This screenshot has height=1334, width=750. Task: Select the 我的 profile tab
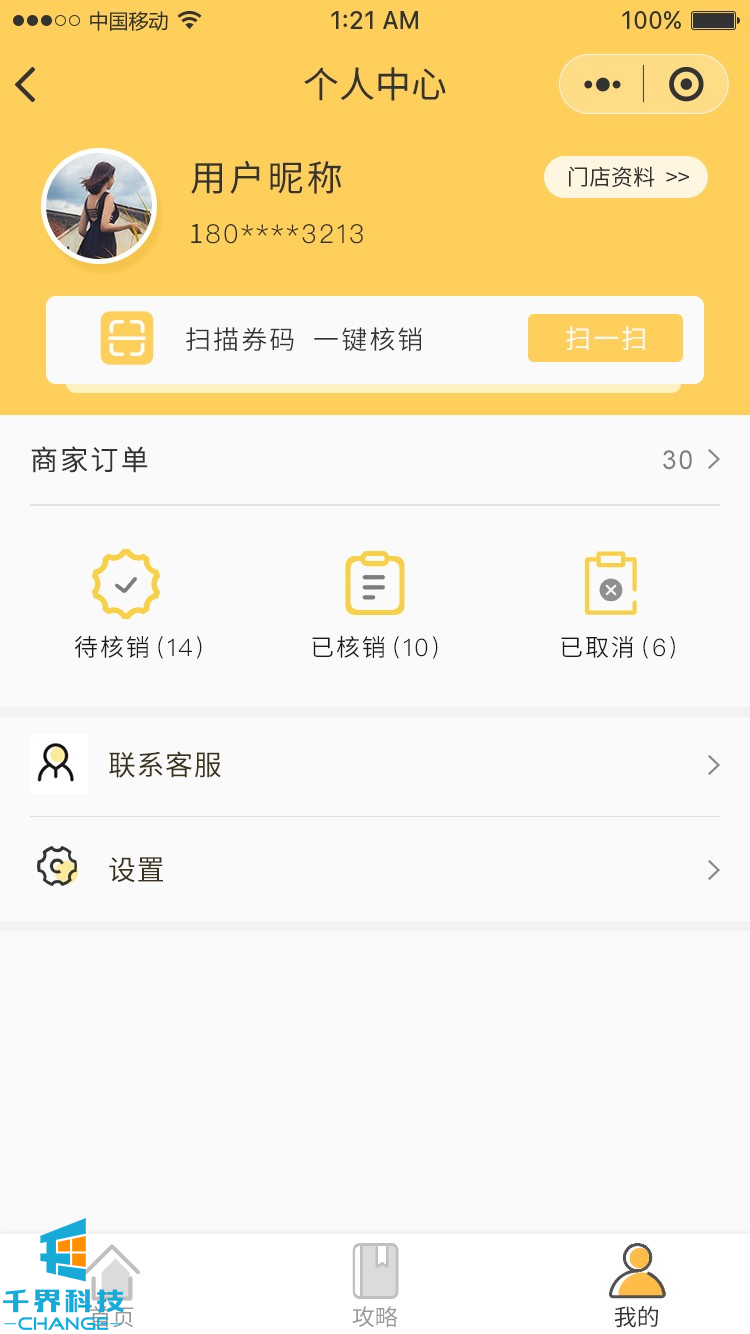pyautogui.click(x=637, y=1285)
